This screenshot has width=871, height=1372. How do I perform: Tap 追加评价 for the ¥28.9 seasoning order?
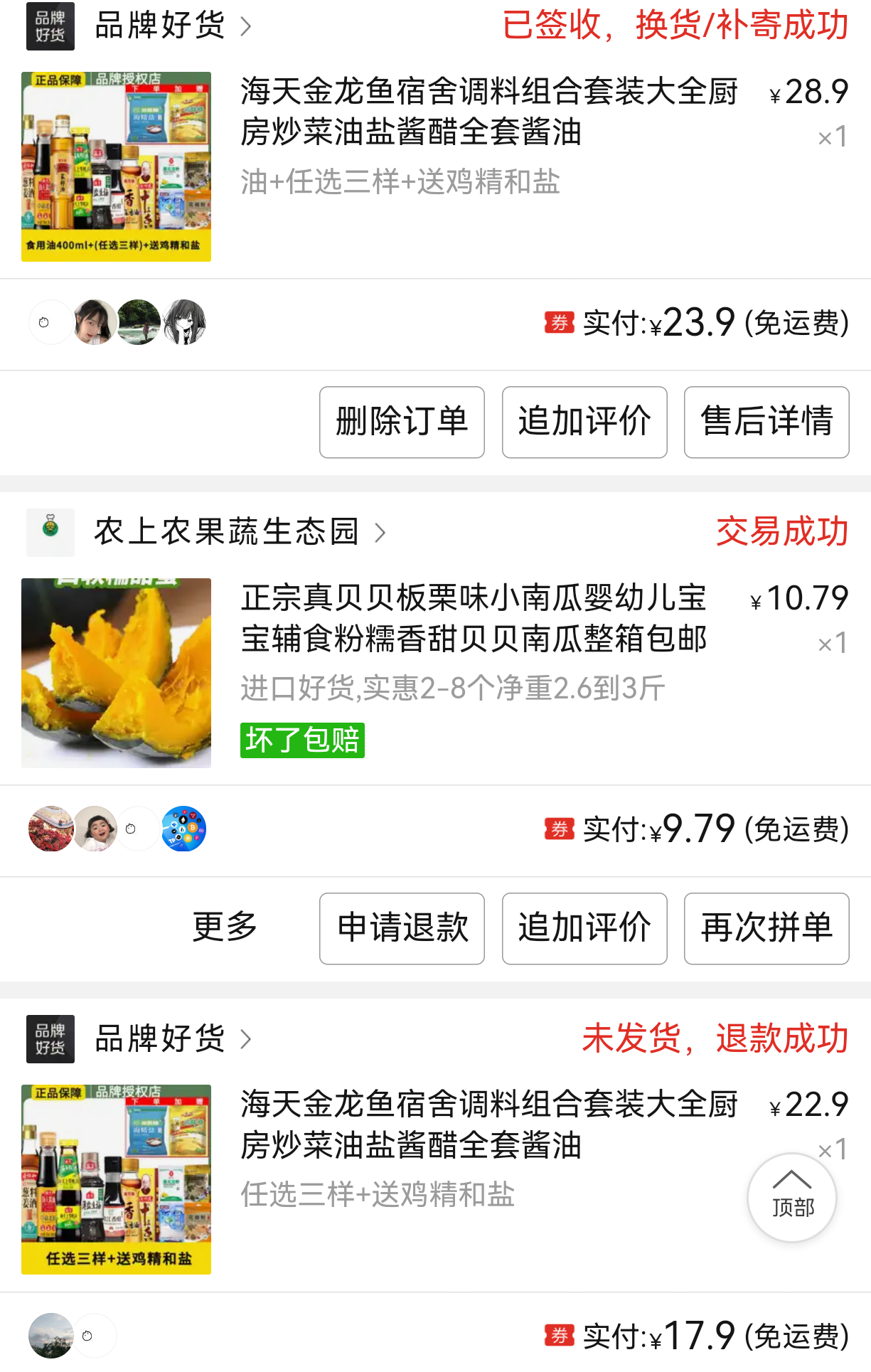pos(584,422)
